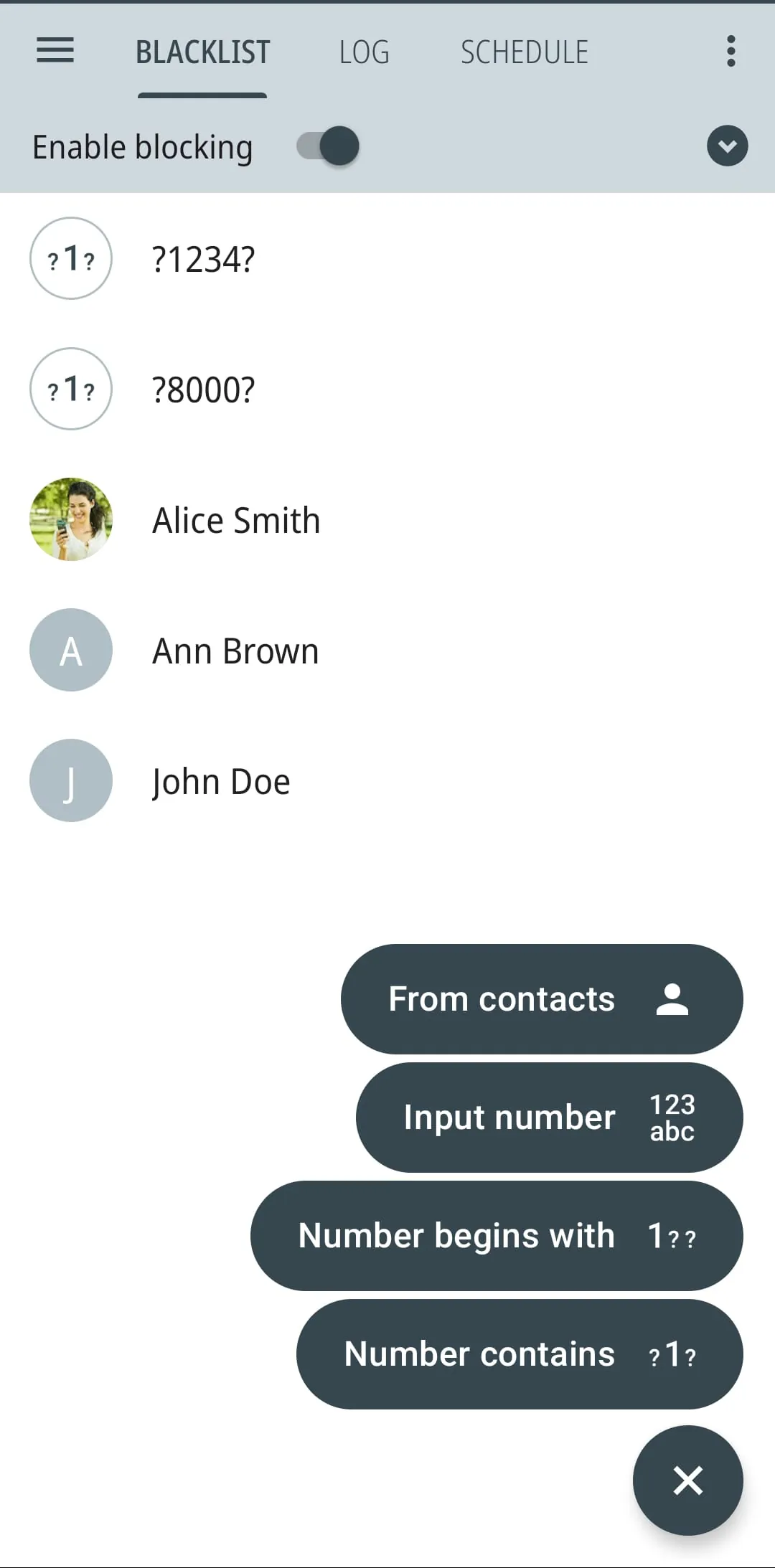Click the 1?? icon on Number begins with

tap(672, 1236)
